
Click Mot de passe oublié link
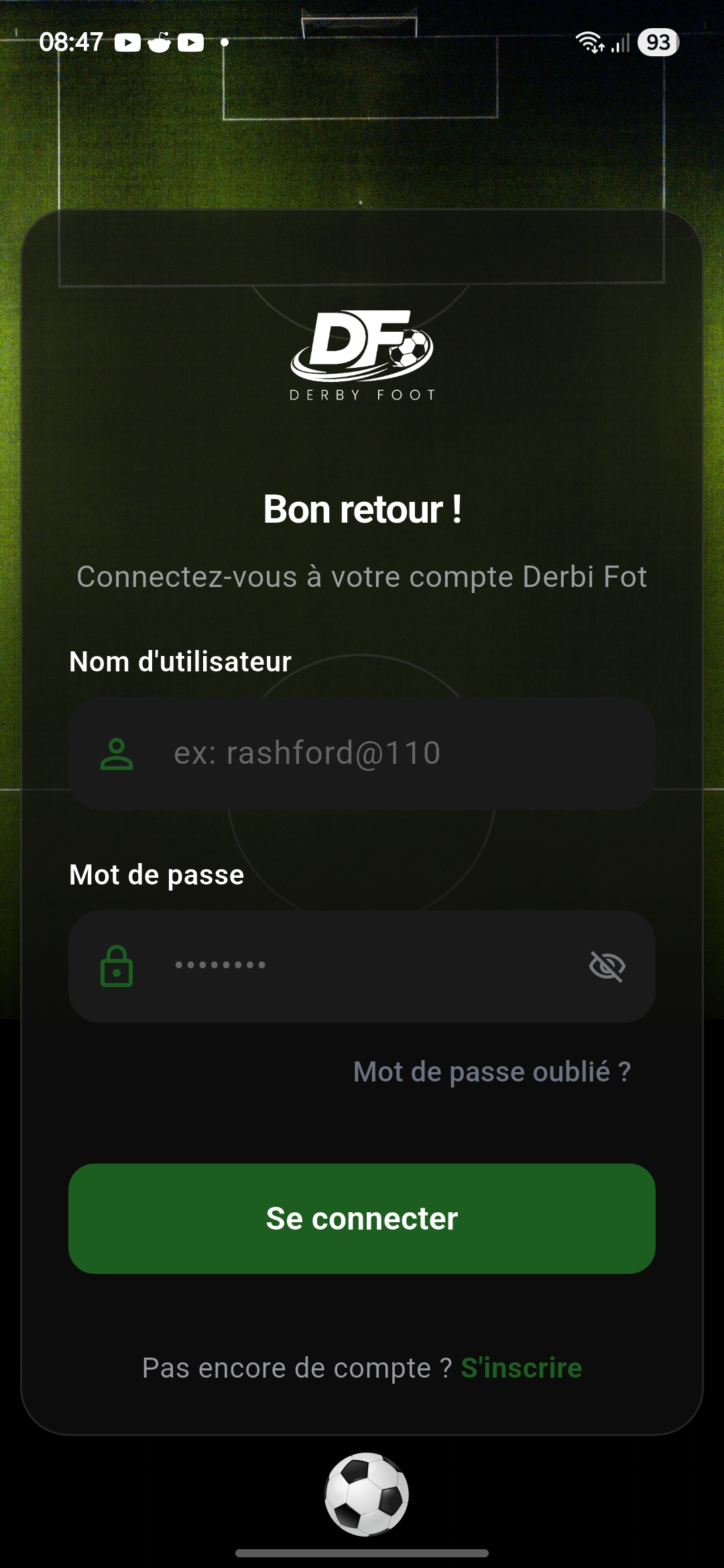tap(491, 1069)
